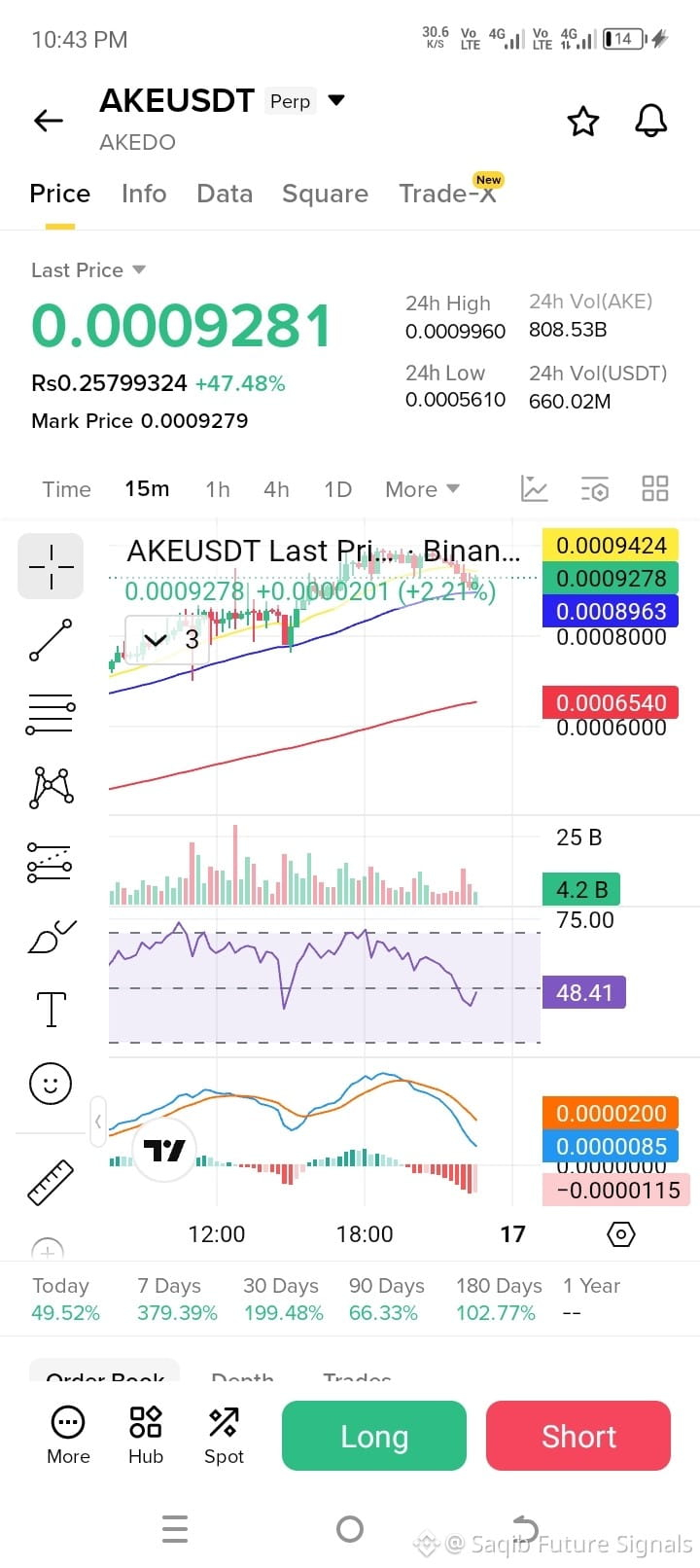700x1568 pixels.
Task: Open the Hub shortcut
Action: click(146, 1435)
